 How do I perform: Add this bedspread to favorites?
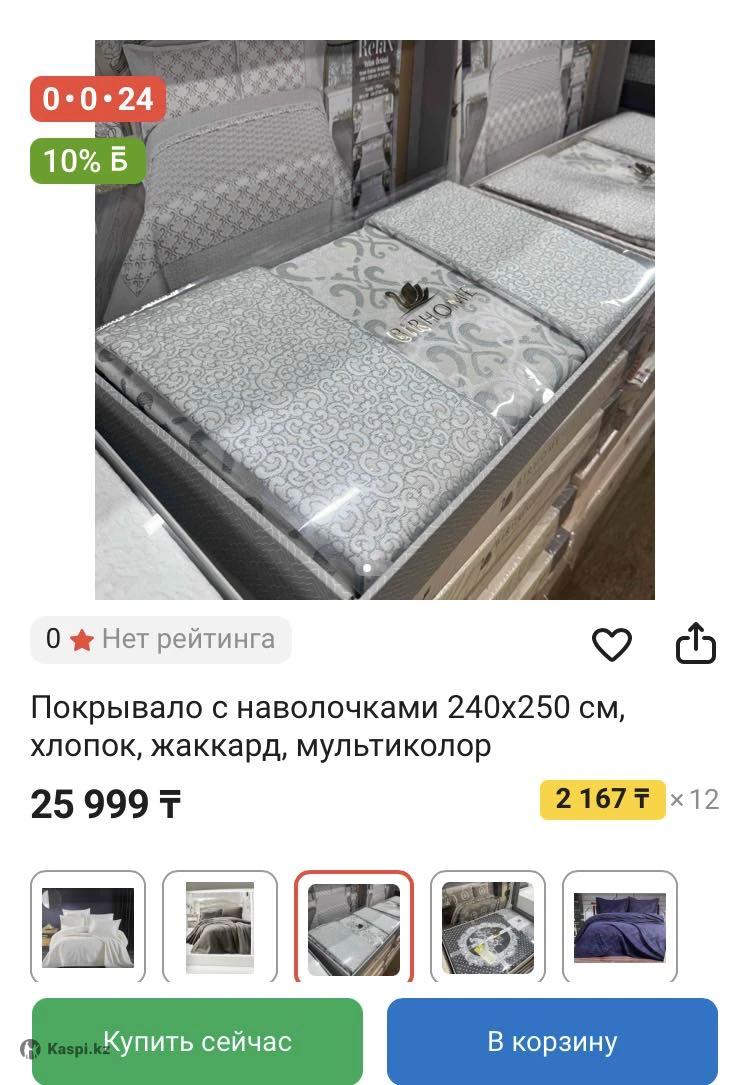click(x=611, y=645)
